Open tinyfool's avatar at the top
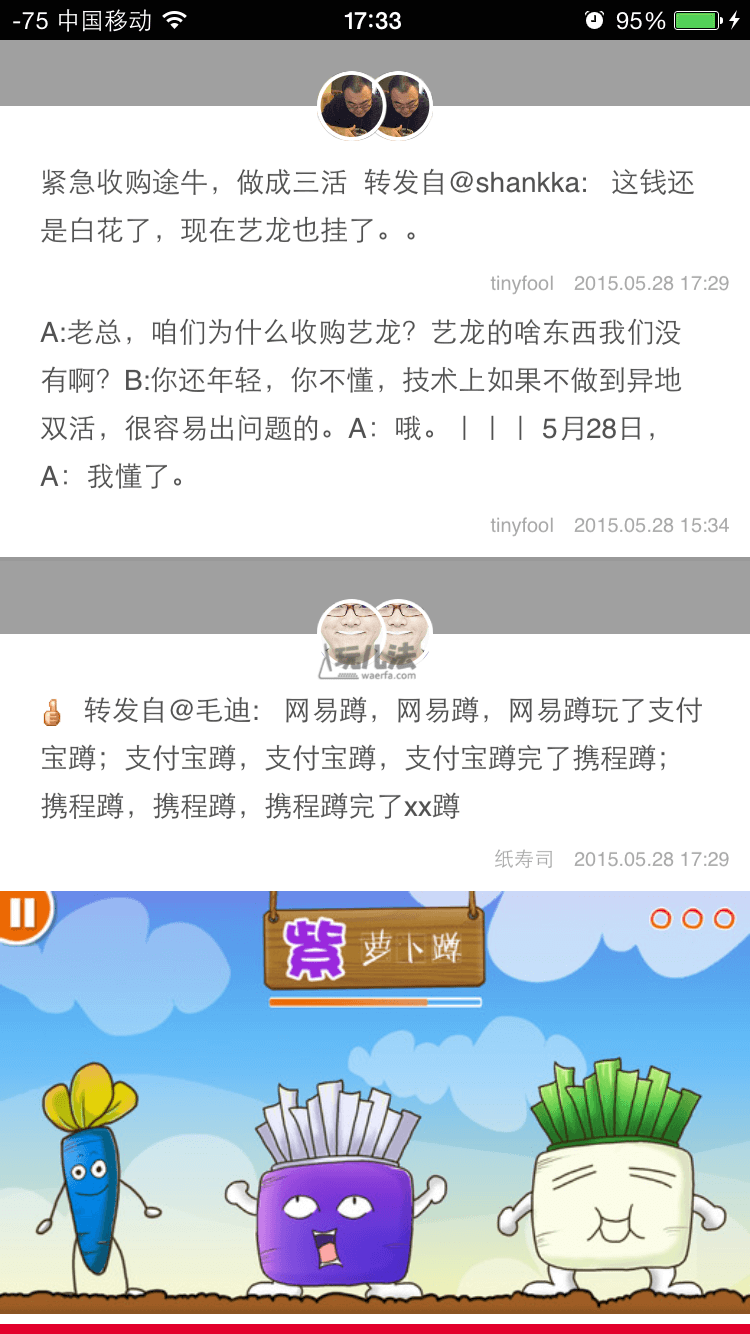The width and height of the screenshot is (750, 1334). click(x=374, y=105)
